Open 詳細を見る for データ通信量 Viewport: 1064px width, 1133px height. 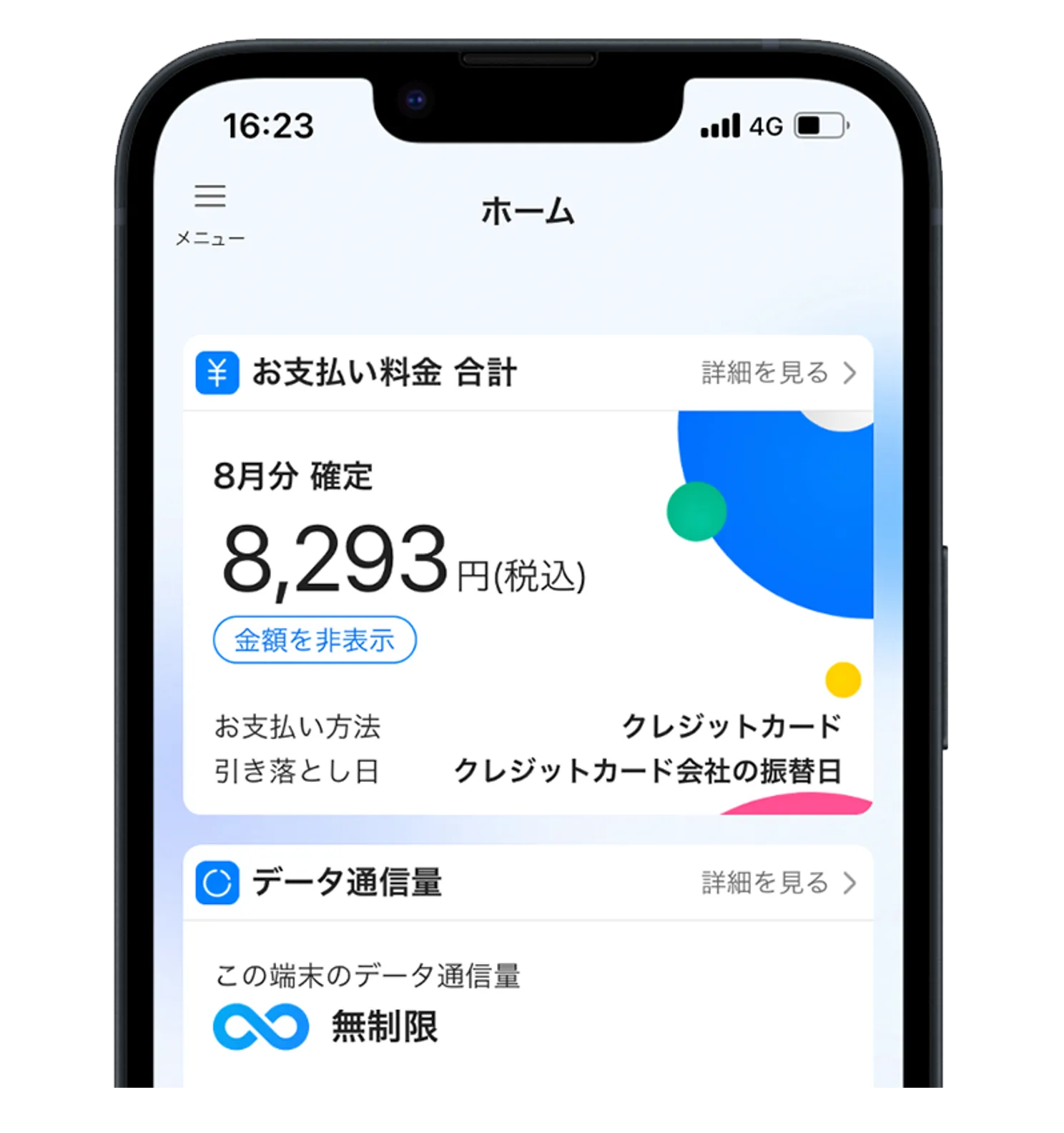(x=778, y=883)
